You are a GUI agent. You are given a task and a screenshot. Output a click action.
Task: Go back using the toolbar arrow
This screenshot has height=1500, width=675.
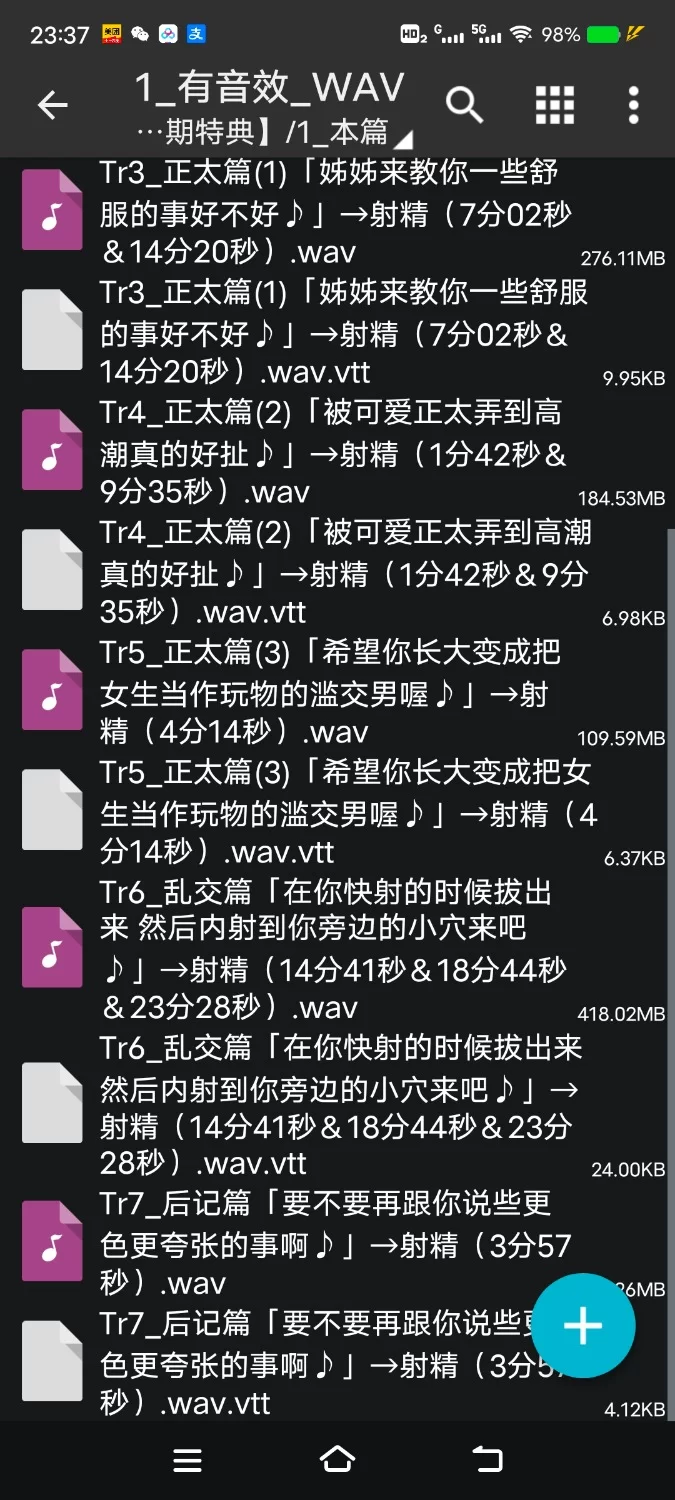pyautogui.click(x=52, y=105)
